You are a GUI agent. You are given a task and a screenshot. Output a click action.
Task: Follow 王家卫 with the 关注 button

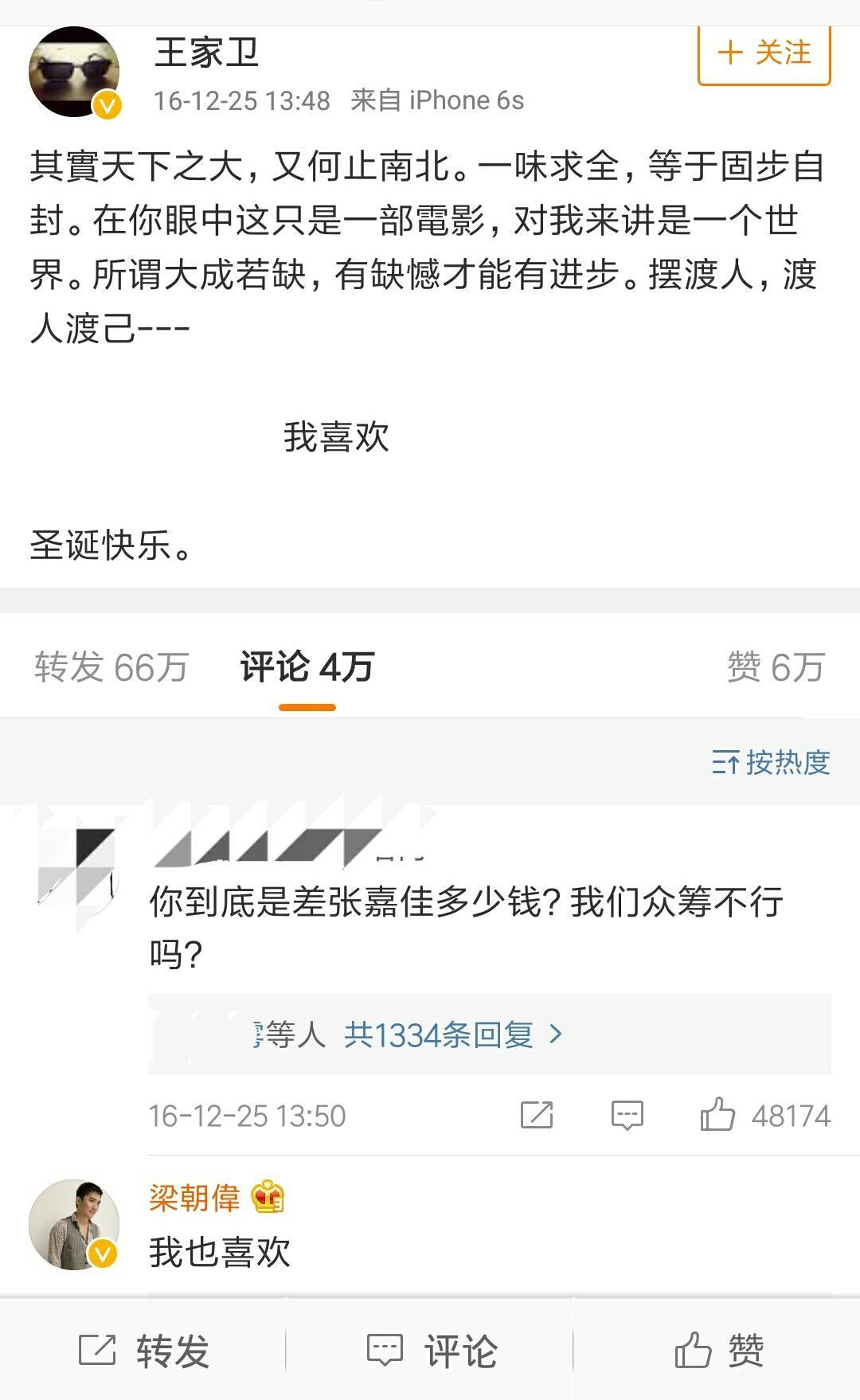764,54
